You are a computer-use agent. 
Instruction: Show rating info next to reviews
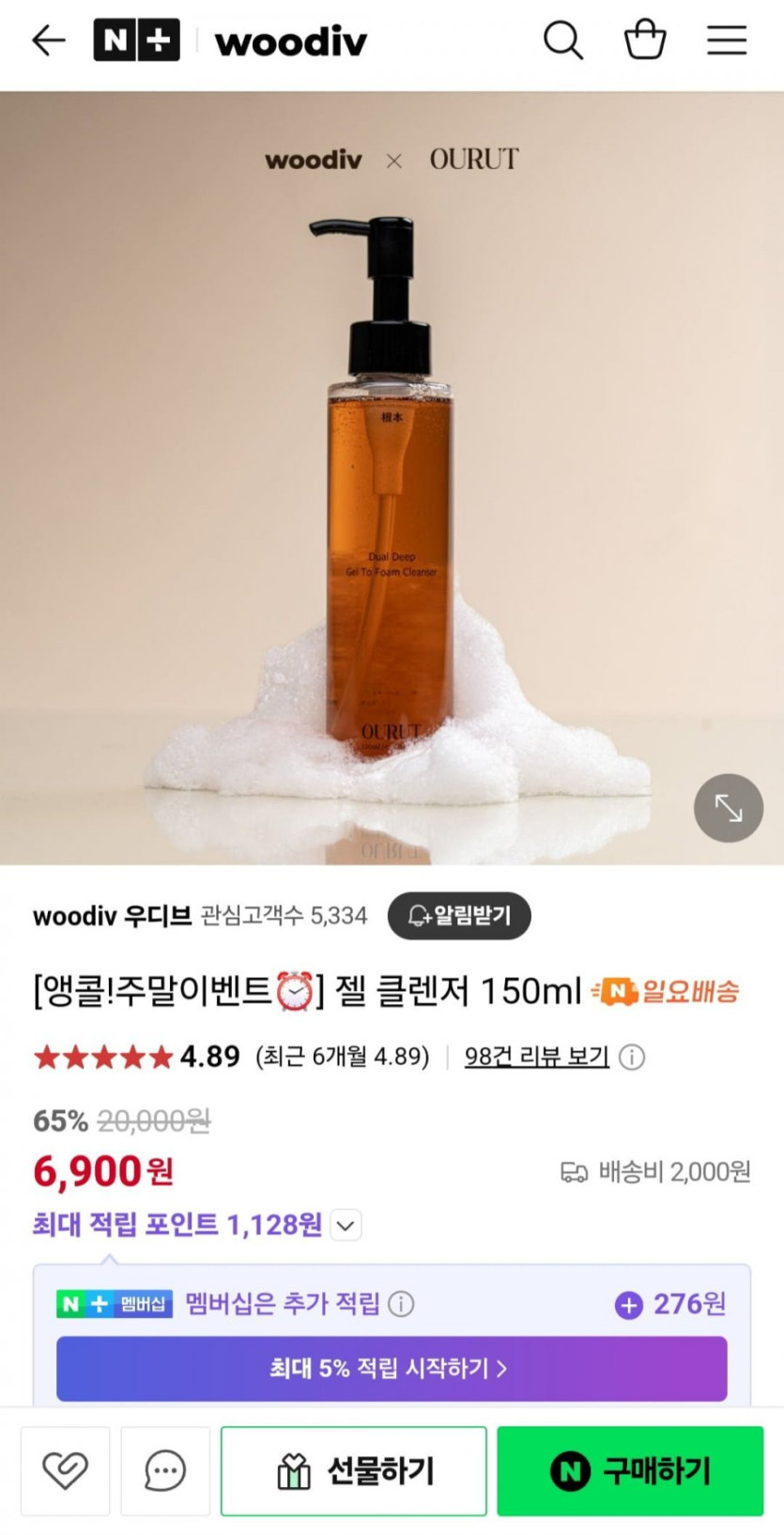(x=633, y=1058)
